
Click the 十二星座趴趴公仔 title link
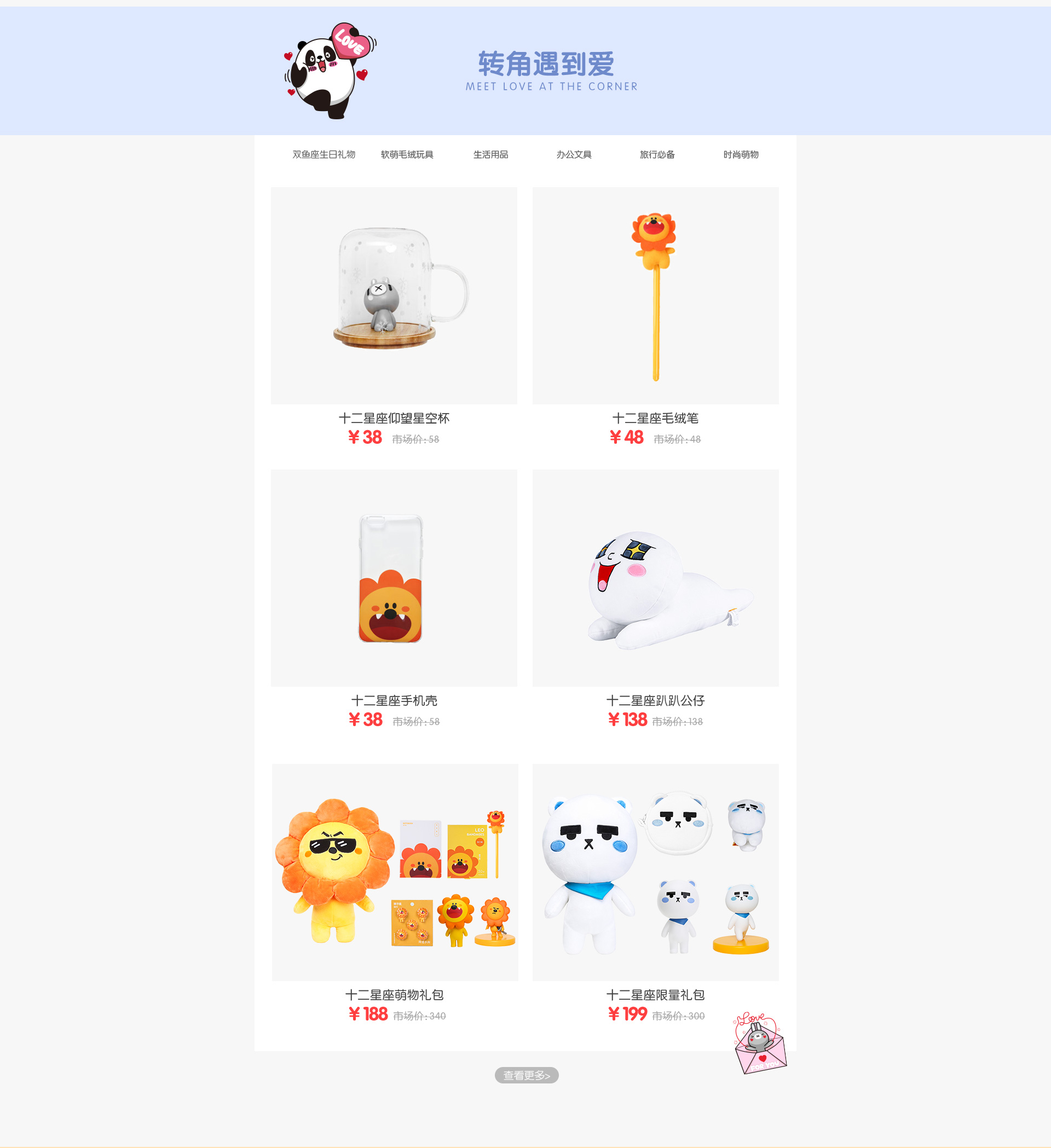pyautogui.click(x=655, y=701)
